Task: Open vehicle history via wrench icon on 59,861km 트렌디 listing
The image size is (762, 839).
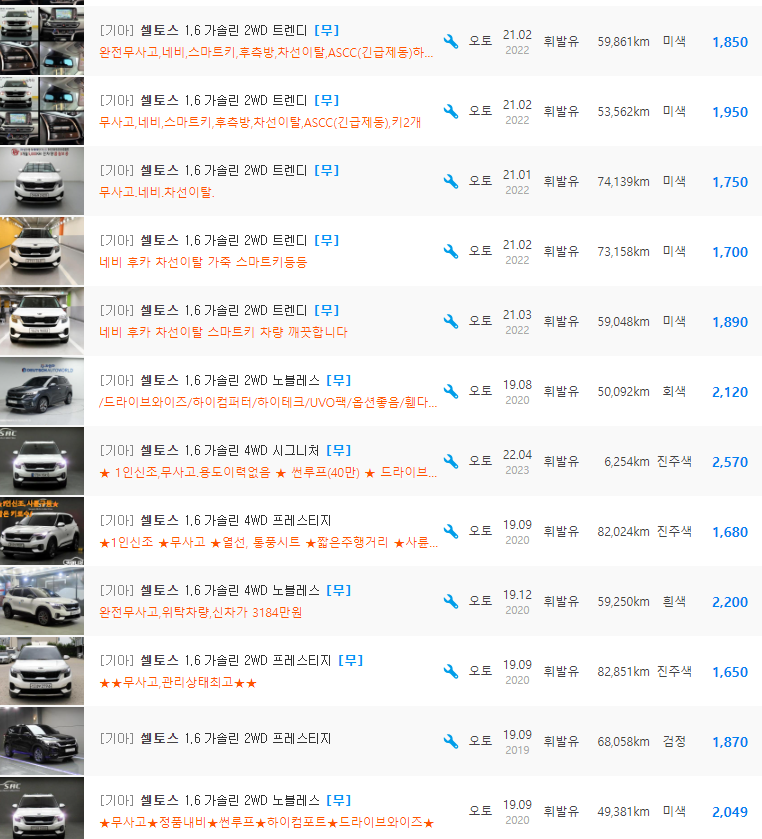Action: (x=451, y=41)
